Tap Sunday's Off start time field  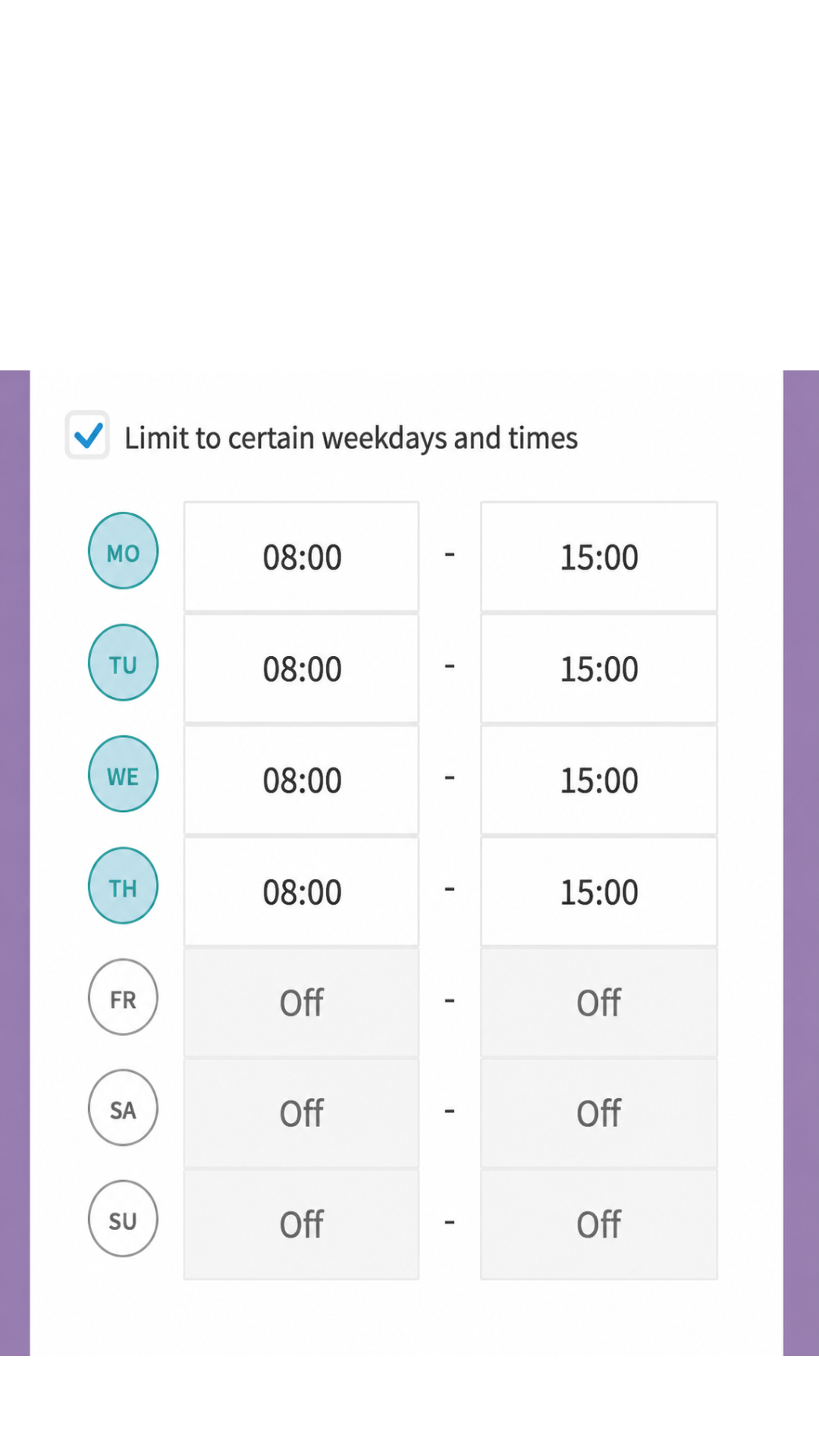point(301,1224)
